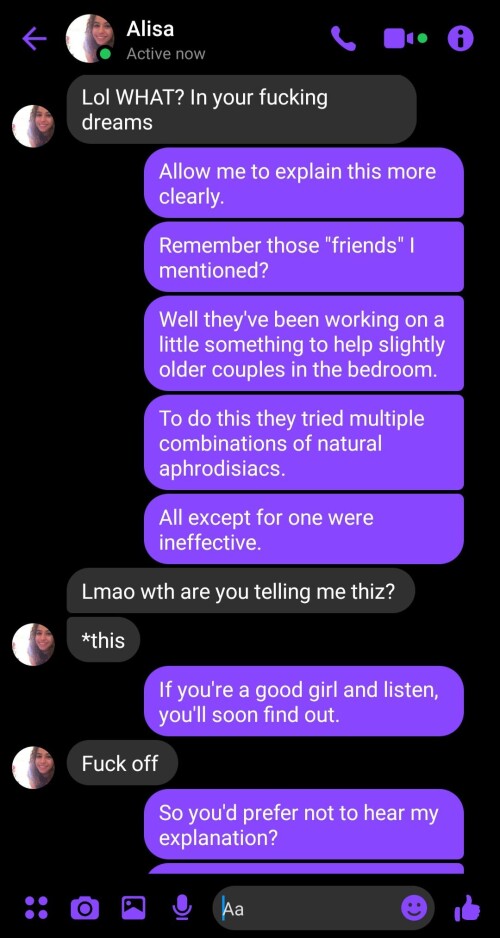Open the emoji picker in the message box
Viewport: 500px width, 938px height.
pos(414,908)
